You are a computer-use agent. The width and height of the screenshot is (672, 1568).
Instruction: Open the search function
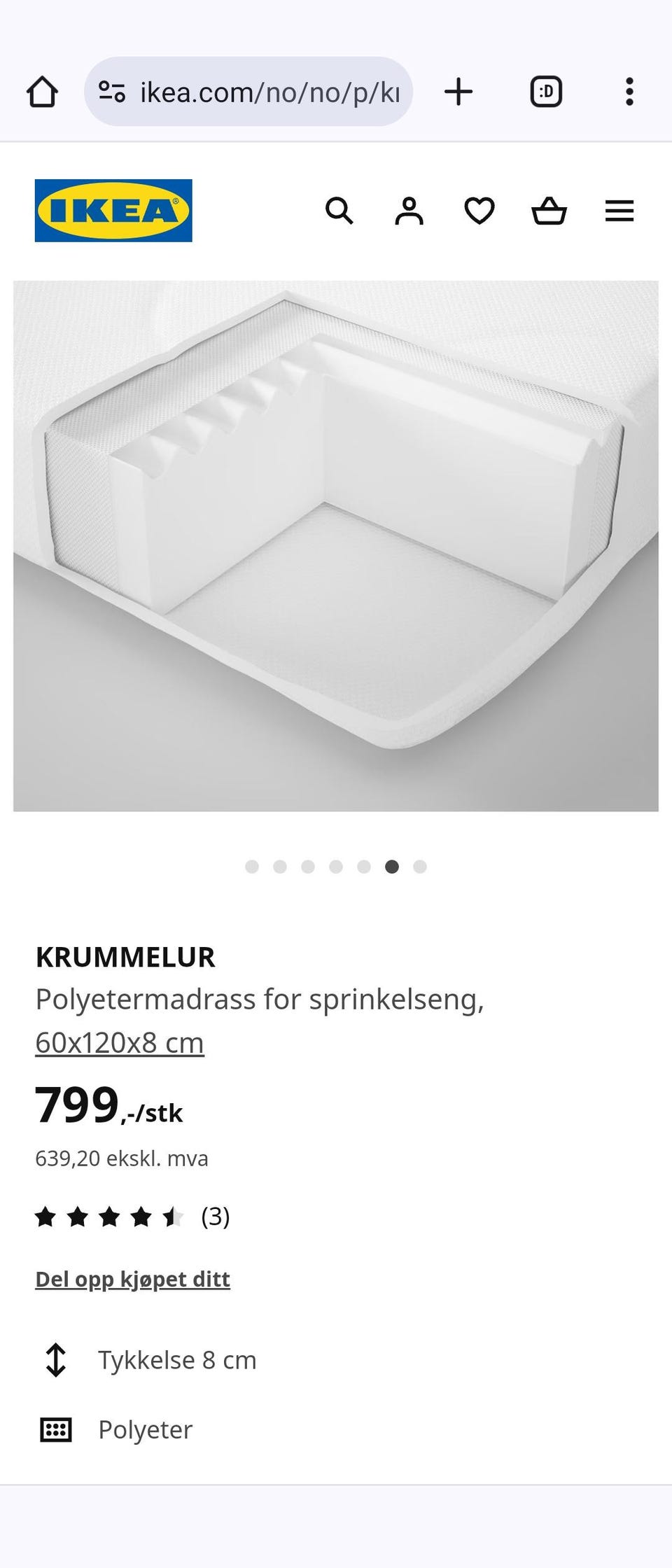[341, 211]
